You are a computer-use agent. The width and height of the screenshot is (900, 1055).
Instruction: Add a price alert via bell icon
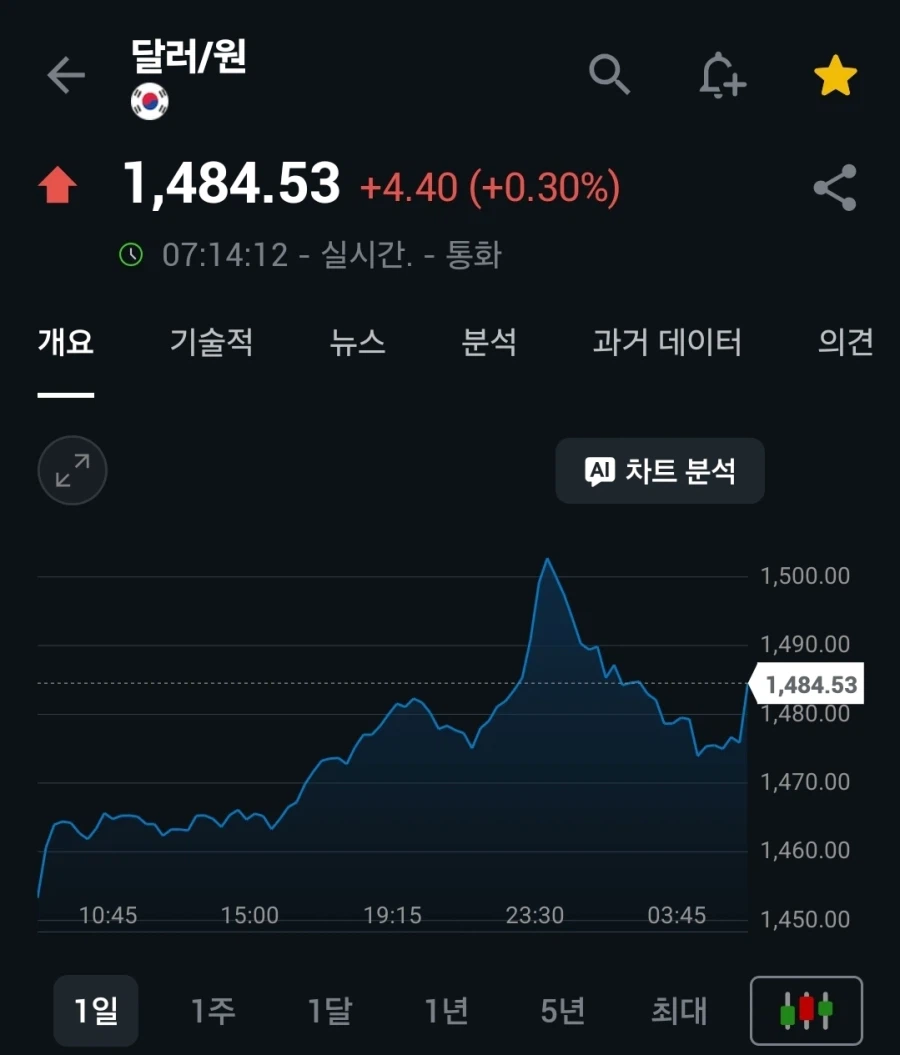722,75
